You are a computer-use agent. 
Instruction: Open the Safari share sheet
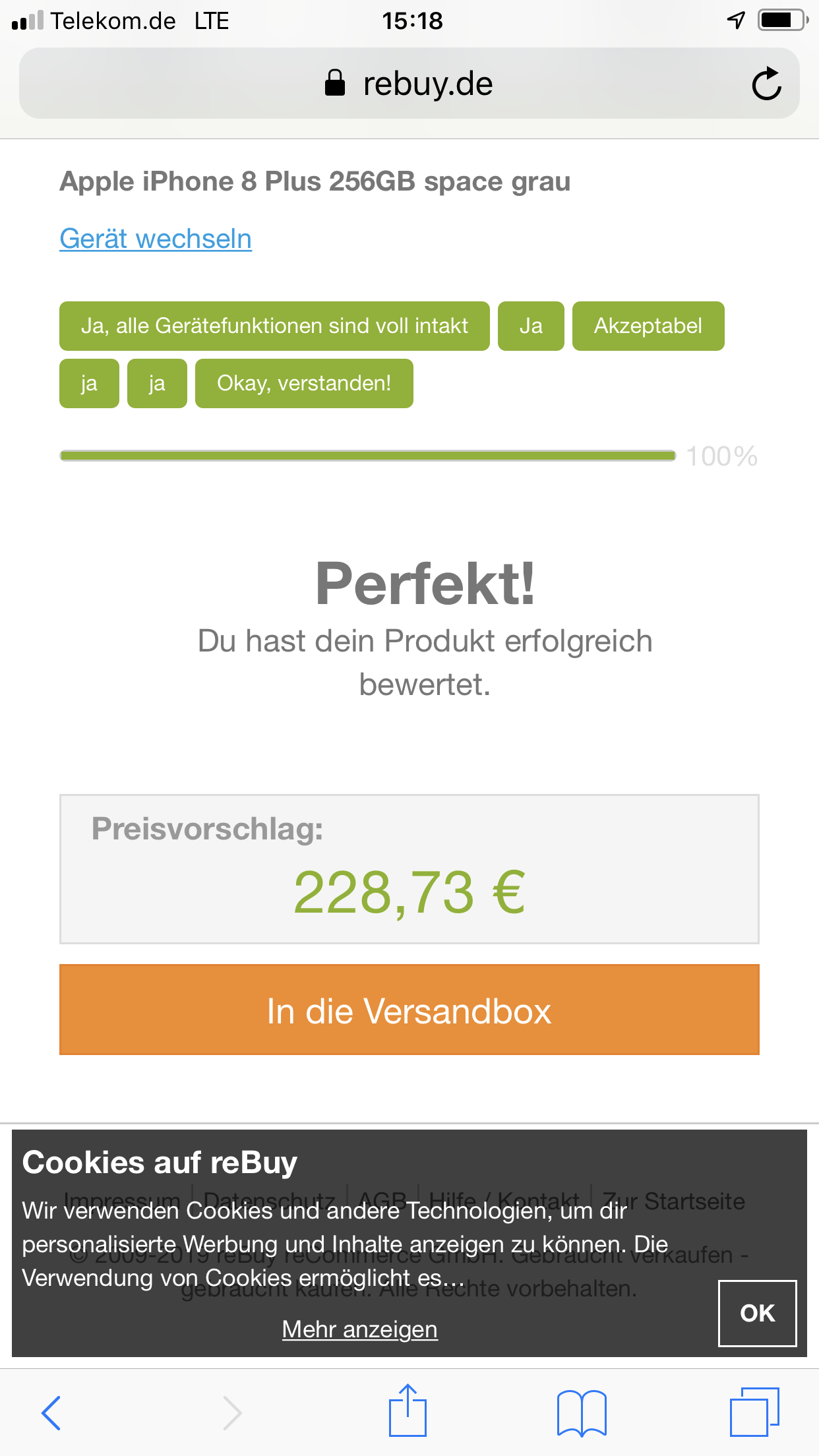click(408, 1411)
